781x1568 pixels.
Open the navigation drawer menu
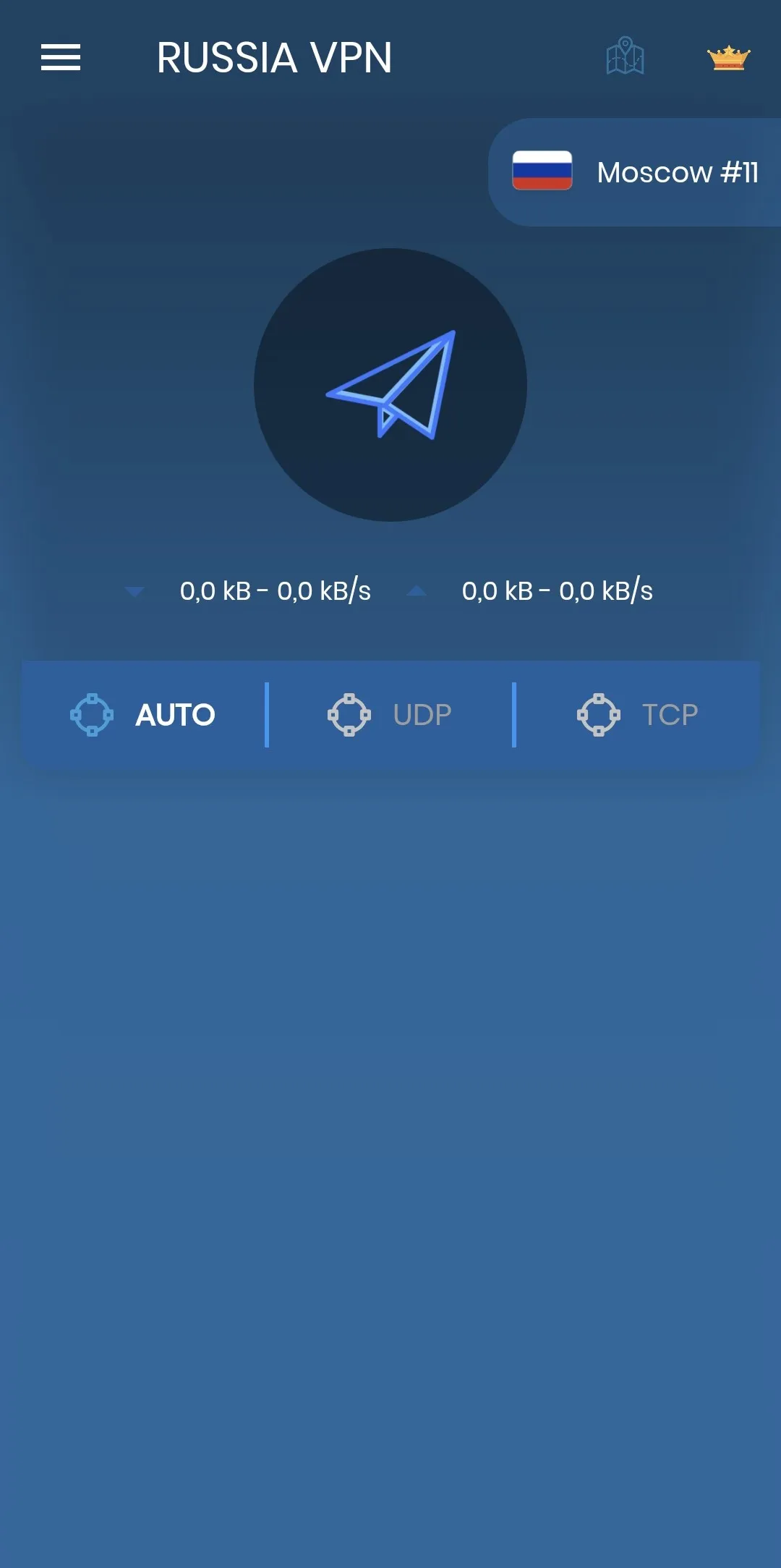click(61, 58)
